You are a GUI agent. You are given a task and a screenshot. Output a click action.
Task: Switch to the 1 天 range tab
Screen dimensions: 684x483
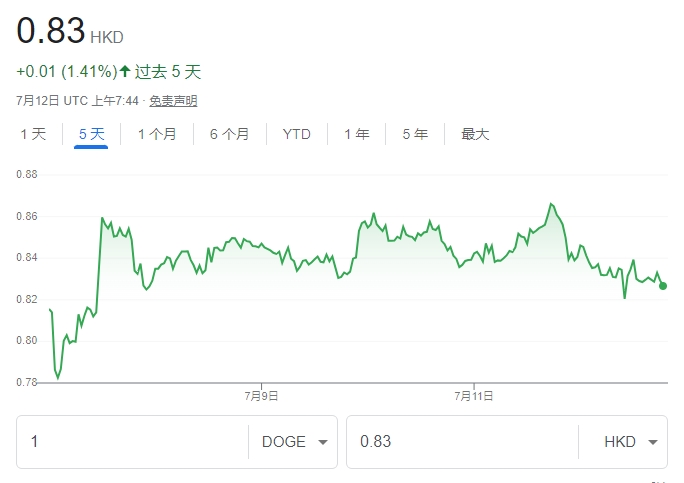[x=32, y=134]
